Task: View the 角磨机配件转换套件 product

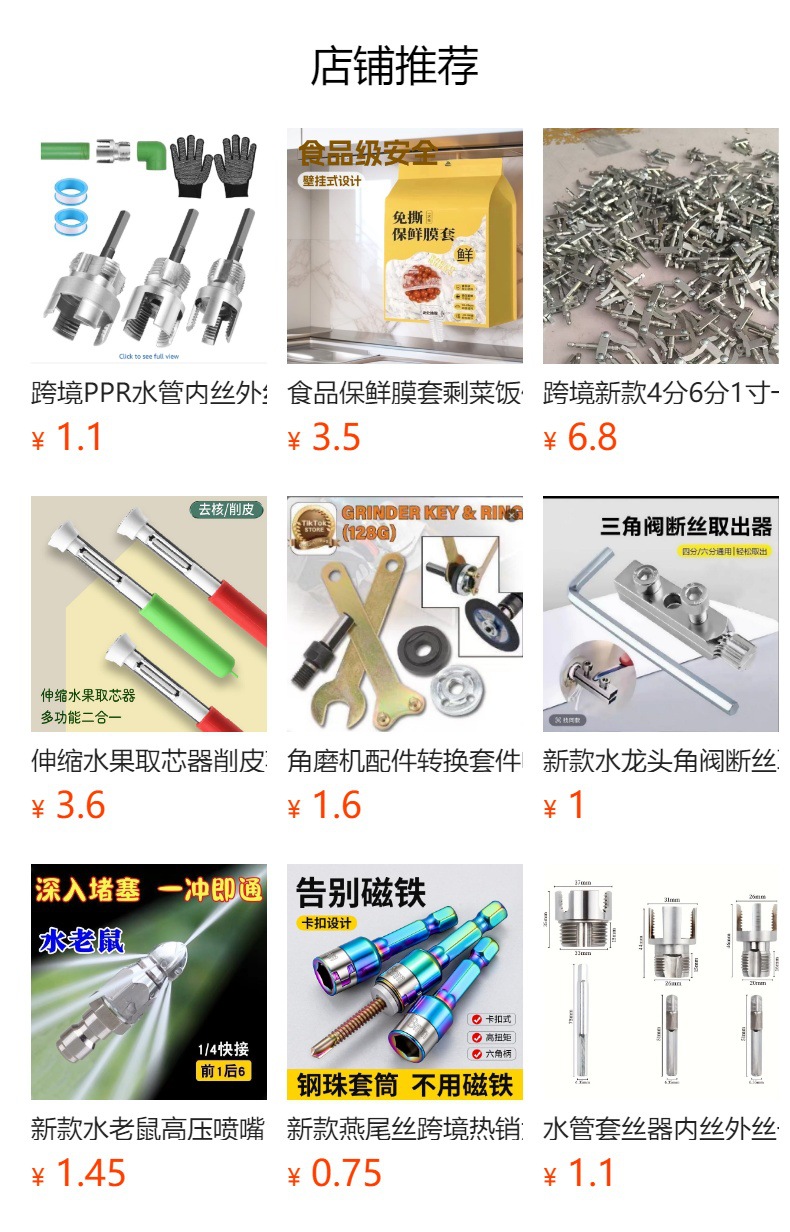Action: pos(405,661)
